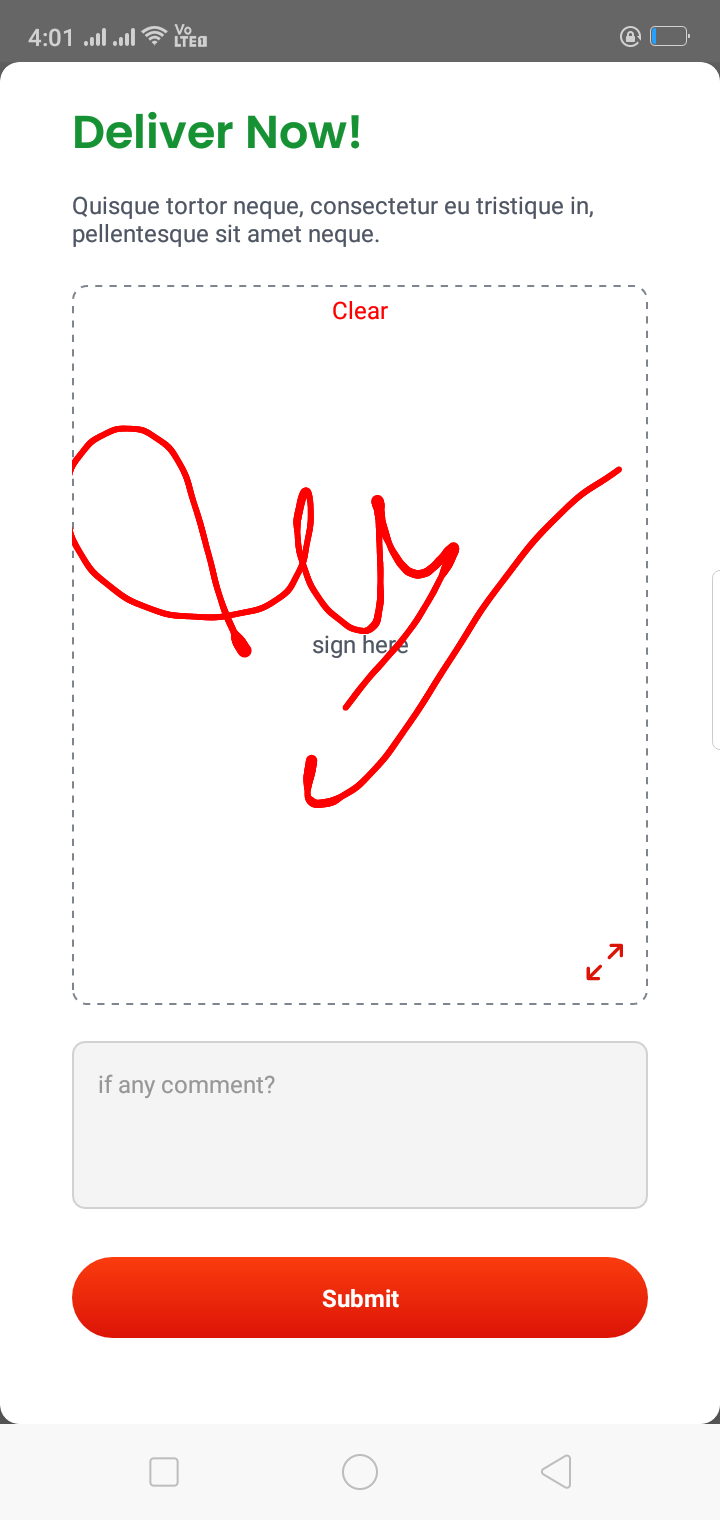Expand the signature pad to fullscreen
This screenshot has width=720, height=1520.
[x=605, y=962]
